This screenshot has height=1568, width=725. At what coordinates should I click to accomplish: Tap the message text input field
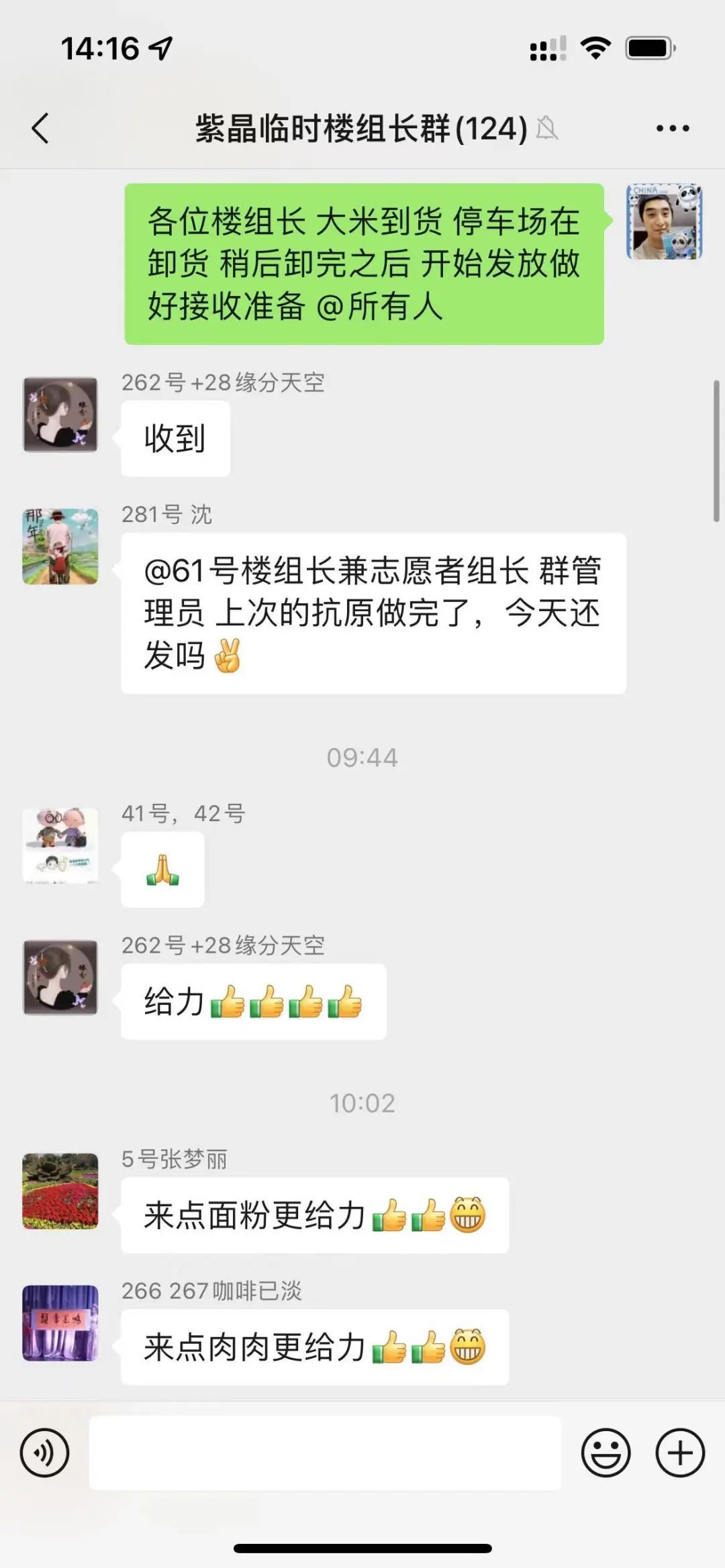pyautogui.click(x=325, y=1453)
